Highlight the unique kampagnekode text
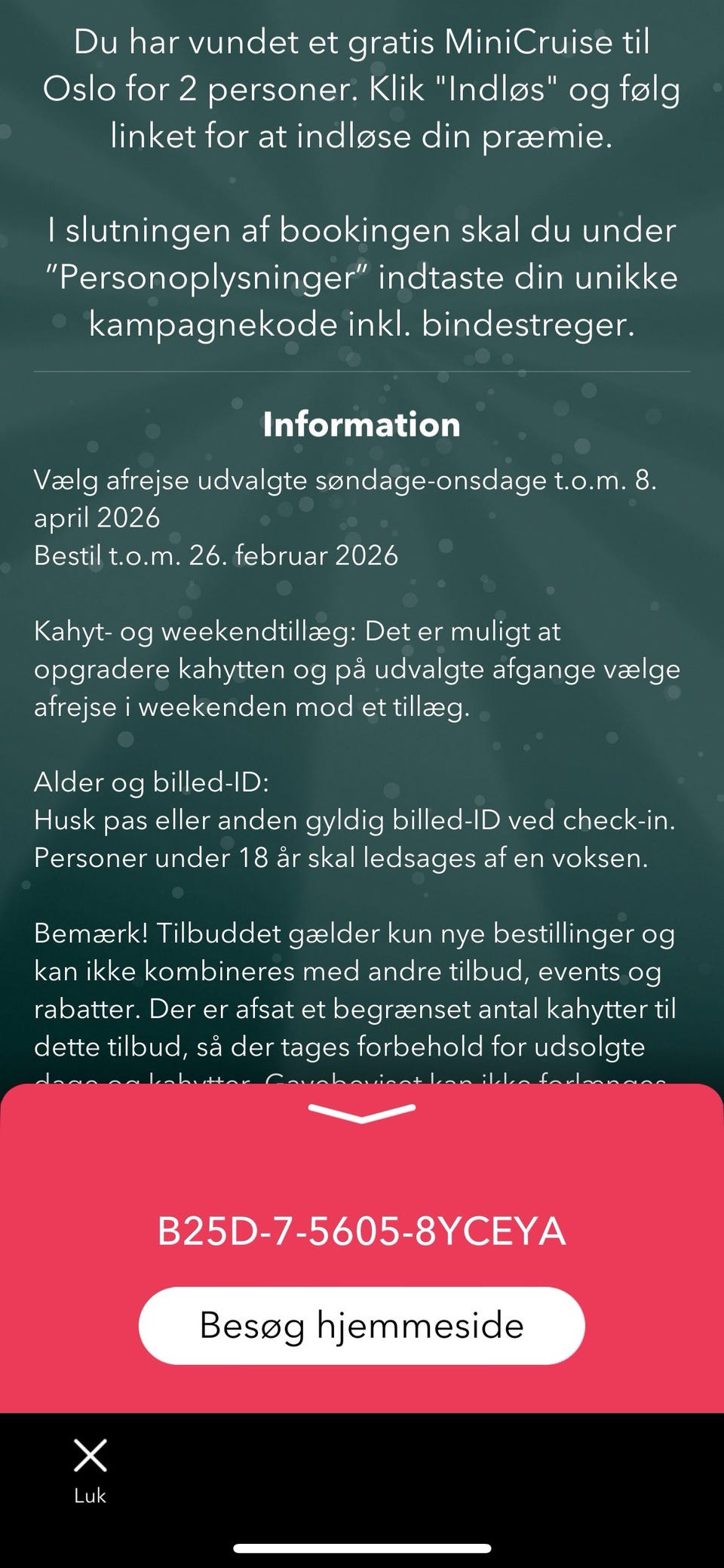This screenshot has height=1568, width=724. pyautogui.click(x=362, y=324)
